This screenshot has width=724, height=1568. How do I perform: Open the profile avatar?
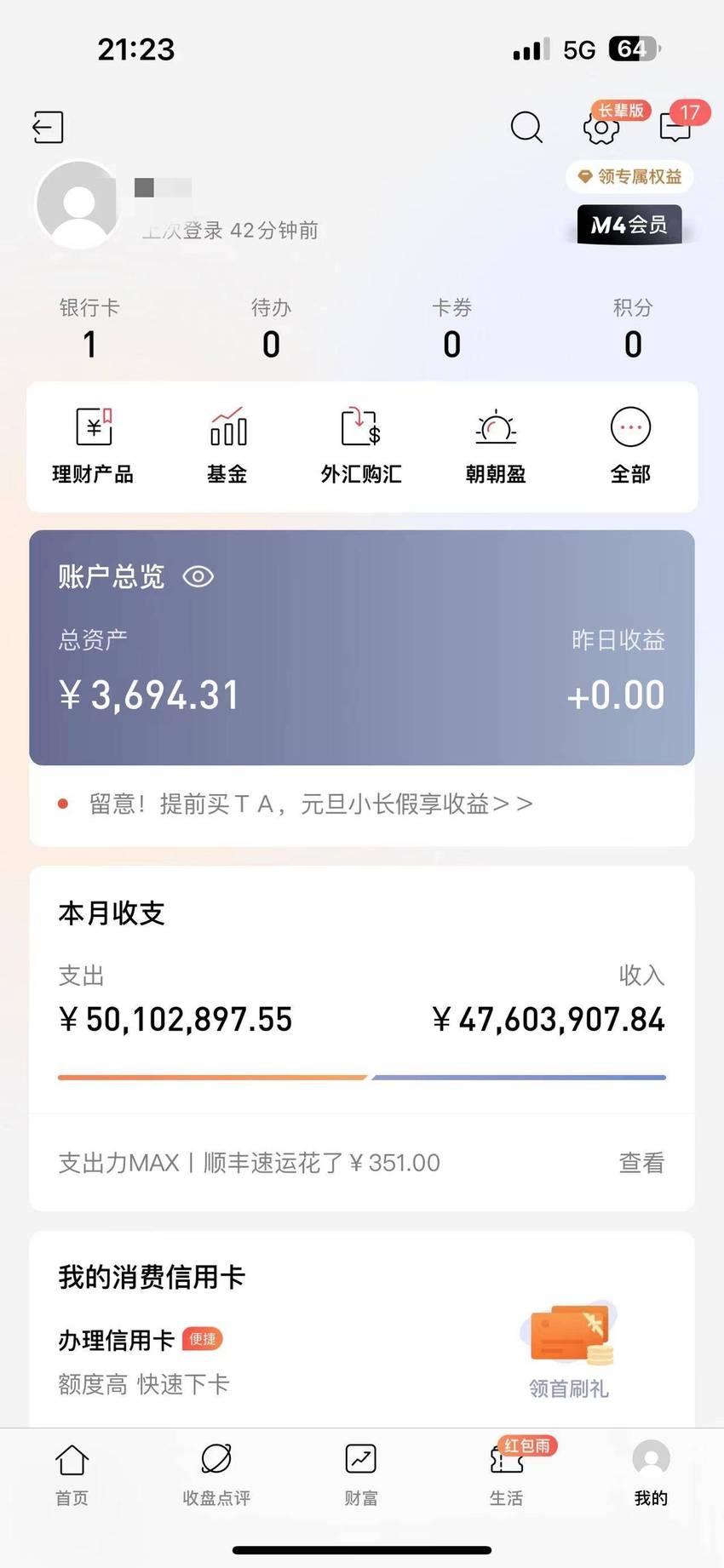pyautogui.click(x=78, y=204)
